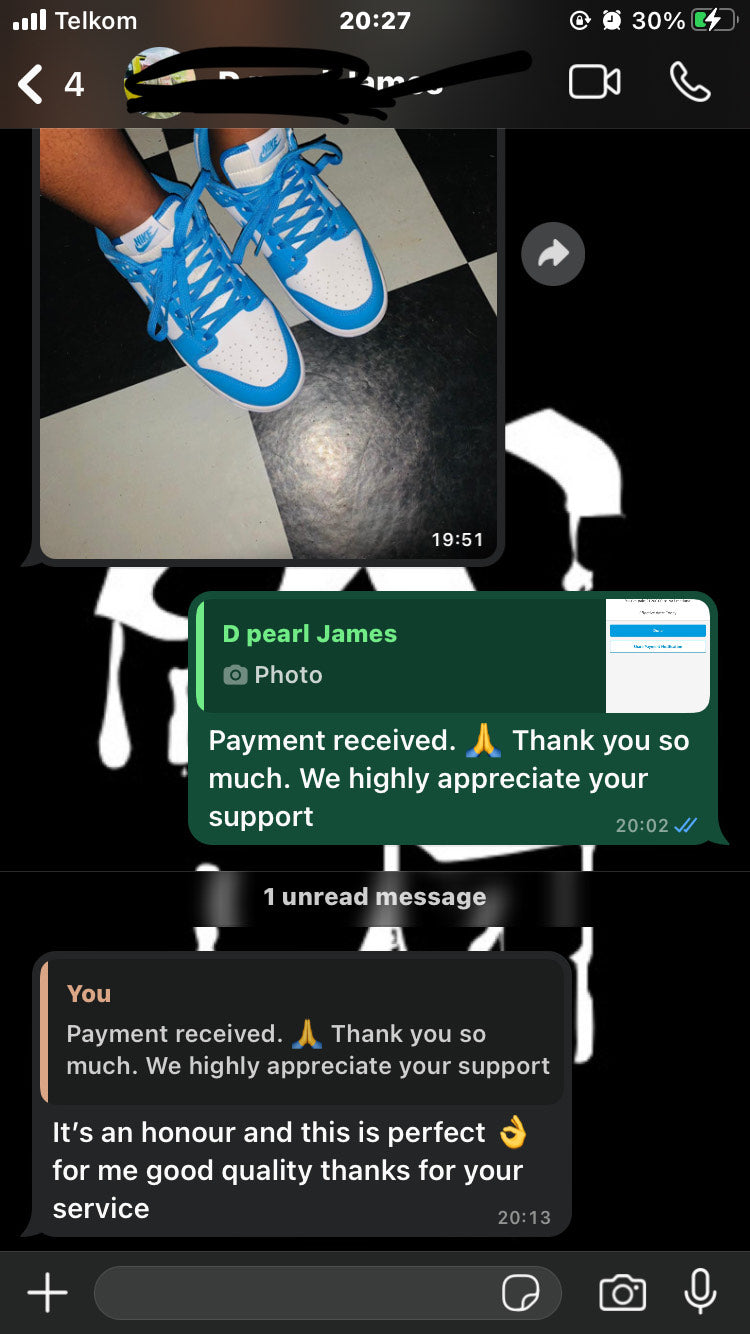Open the sticker picker
Viewport: 750px width, 1334px height.
tap(520, 1293)
